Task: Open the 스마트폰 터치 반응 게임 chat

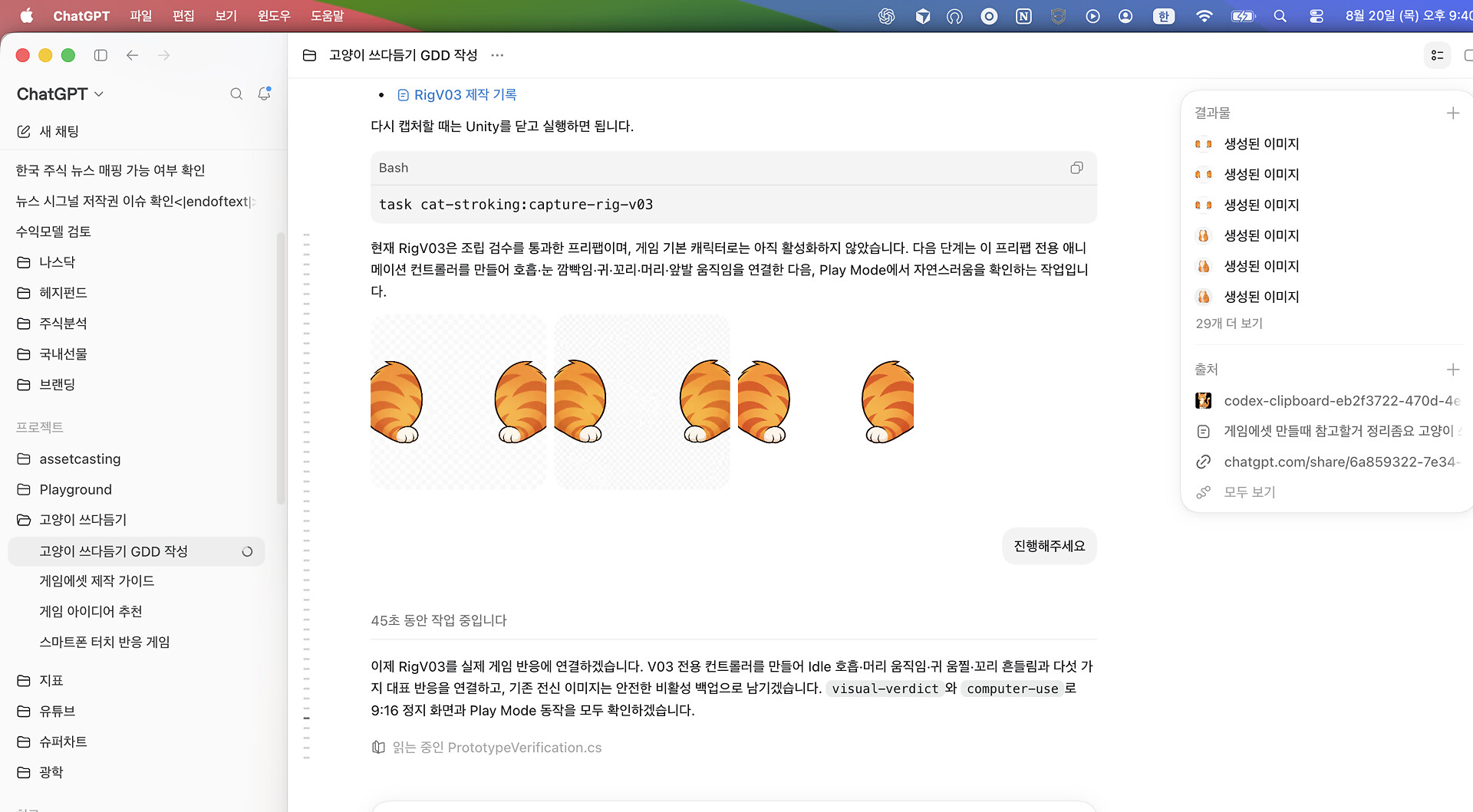Action: coord(104,643)
